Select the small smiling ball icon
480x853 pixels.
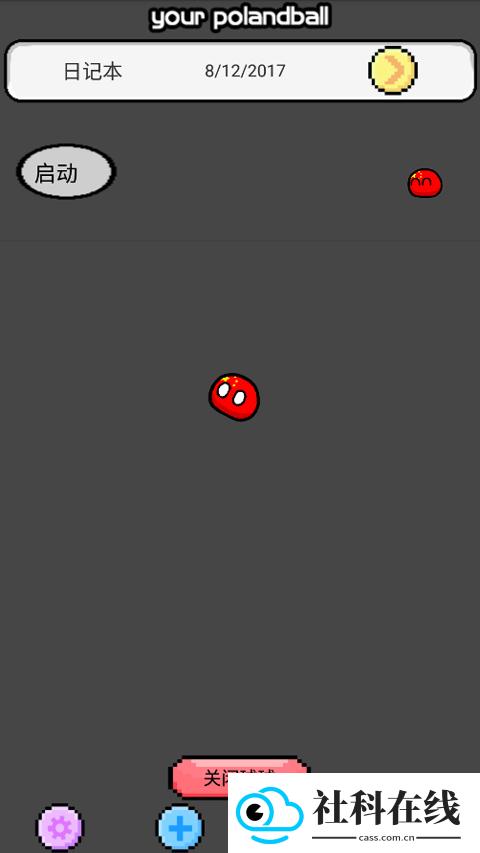(425, 183)
